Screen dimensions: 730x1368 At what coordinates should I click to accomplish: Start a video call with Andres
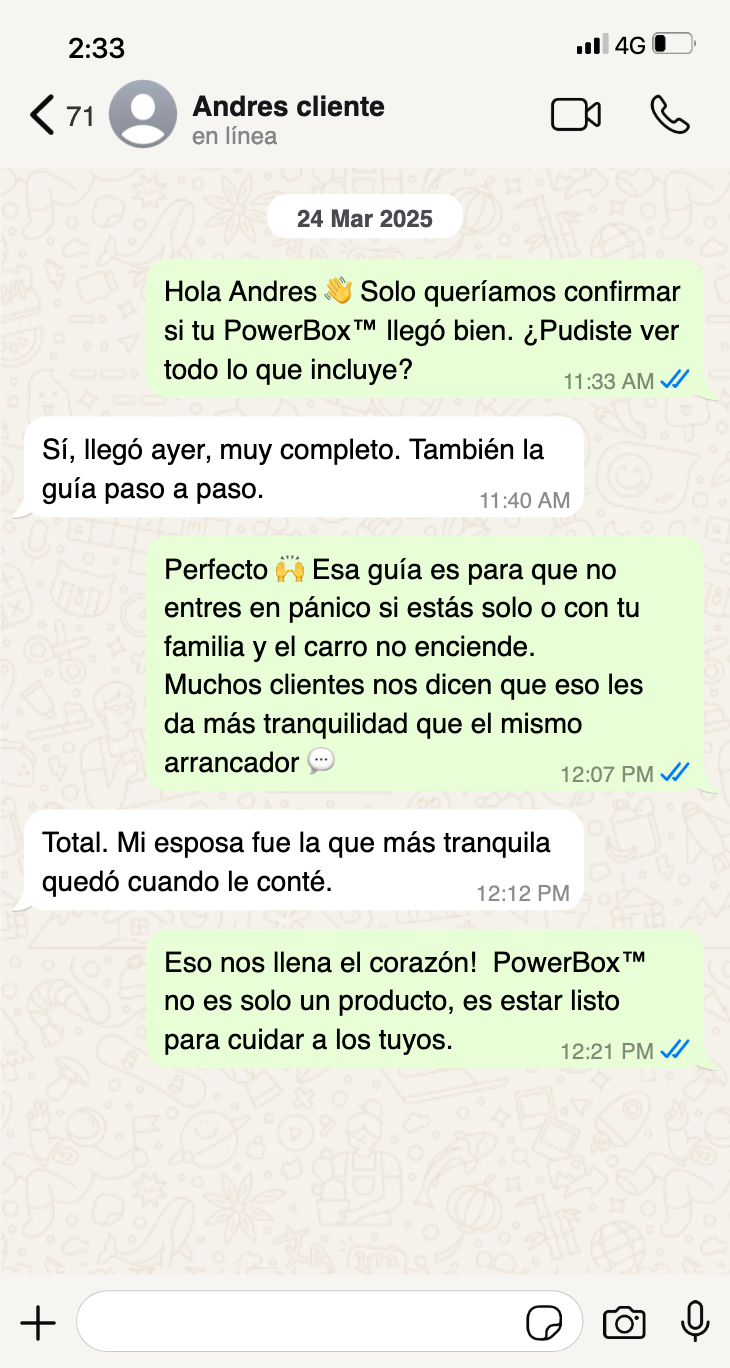pyautogui.click(x=576, y=115)
